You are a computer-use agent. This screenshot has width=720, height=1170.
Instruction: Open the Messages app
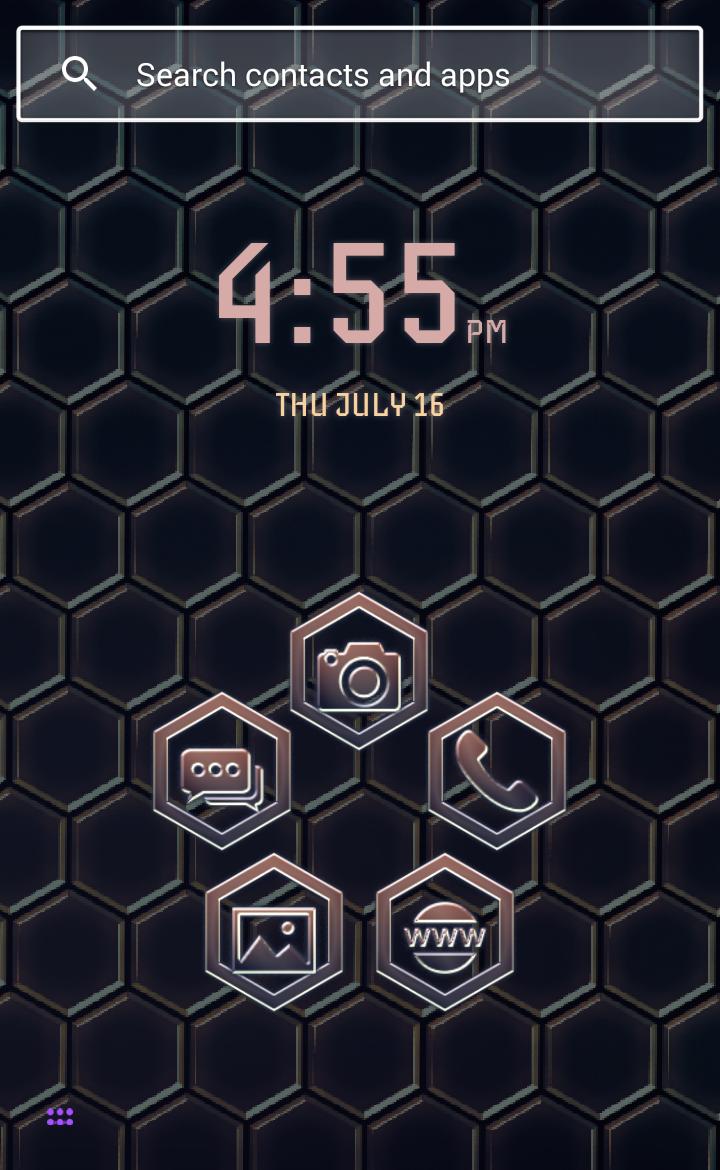[x=222, y=772]
